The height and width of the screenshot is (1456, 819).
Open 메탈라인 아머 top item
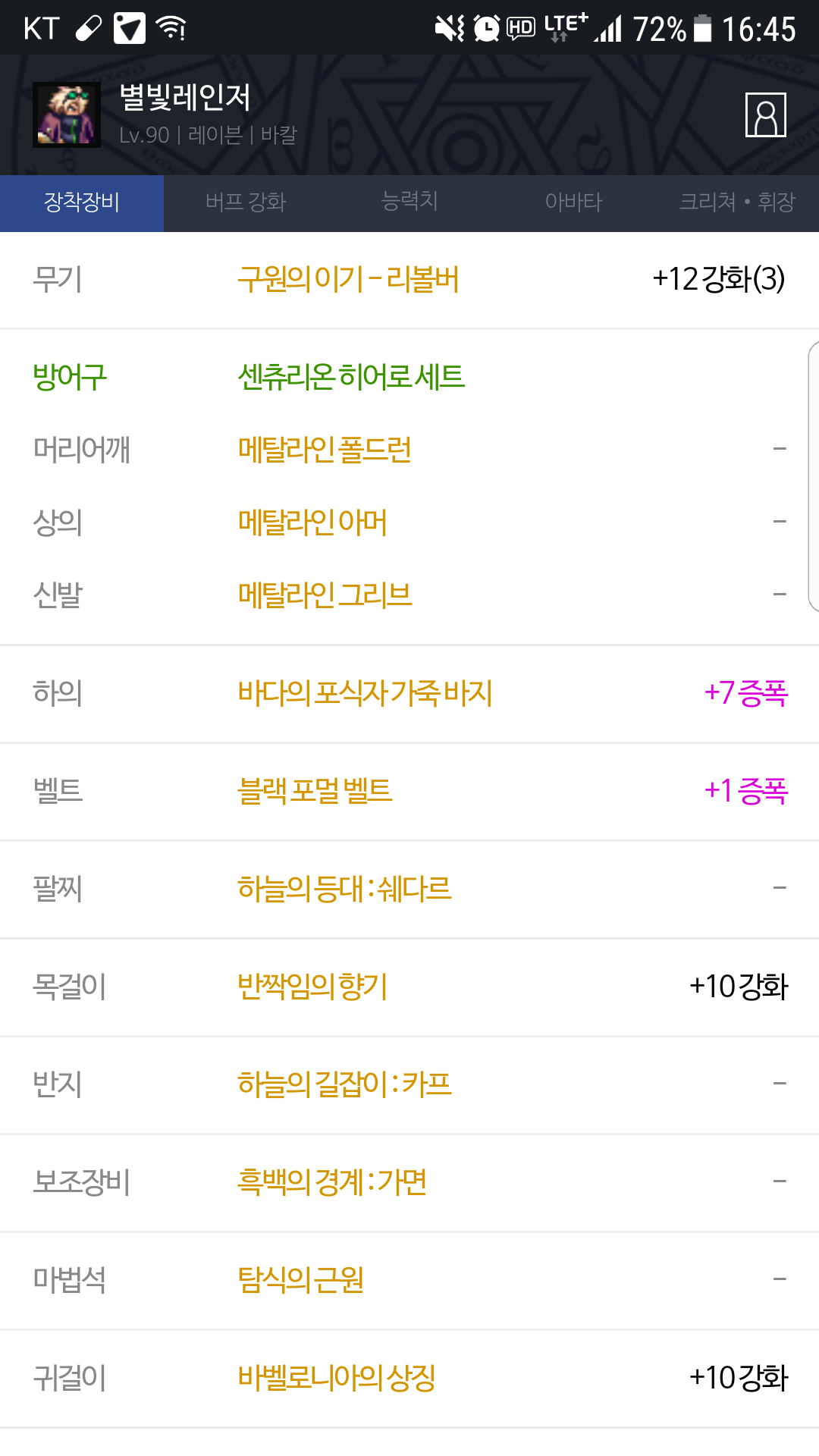pos(312,522)
